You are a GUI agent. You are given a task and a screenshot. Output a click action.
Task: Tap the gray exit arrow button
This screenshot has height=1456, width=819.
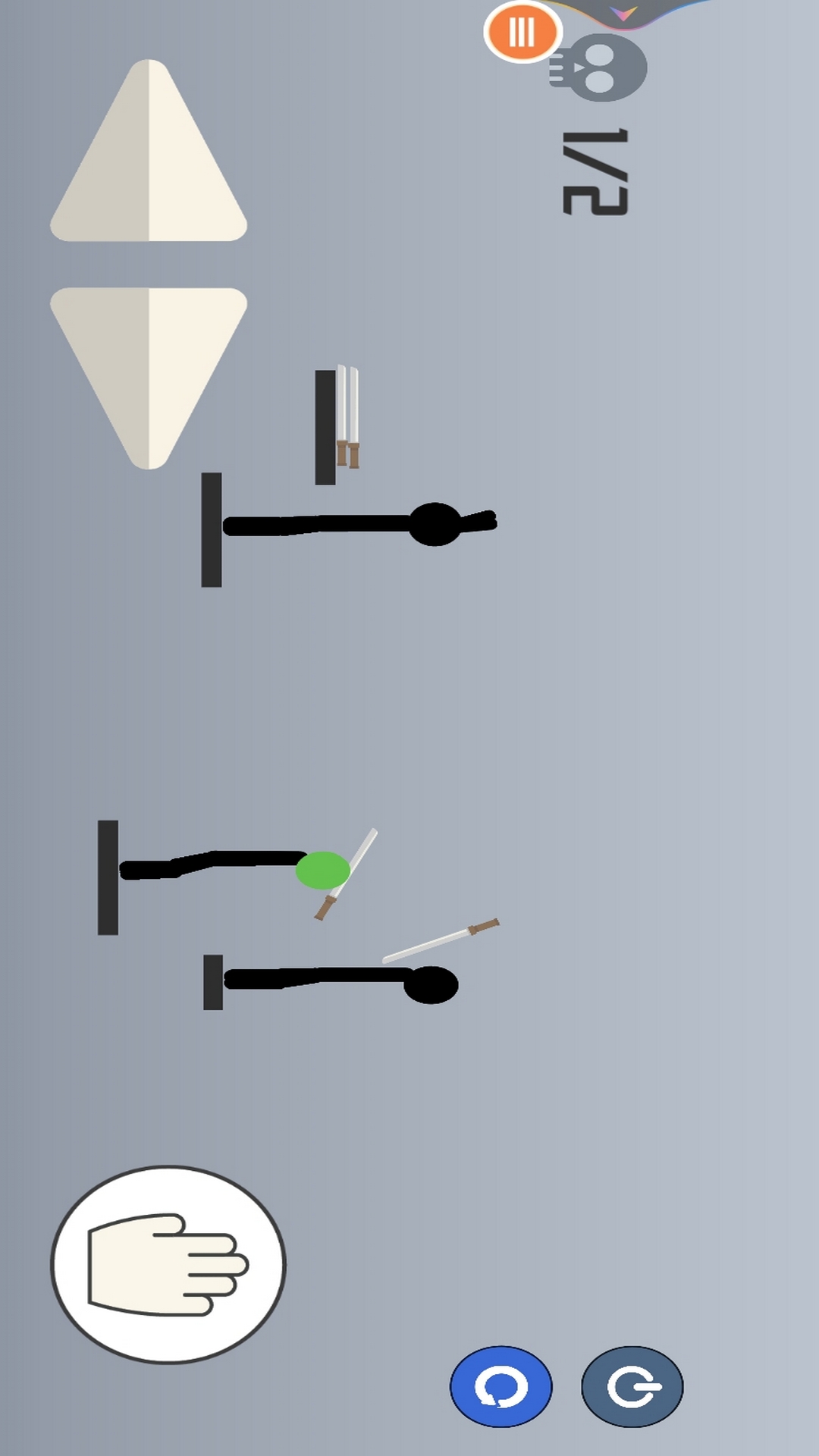tap(632, 1386)
